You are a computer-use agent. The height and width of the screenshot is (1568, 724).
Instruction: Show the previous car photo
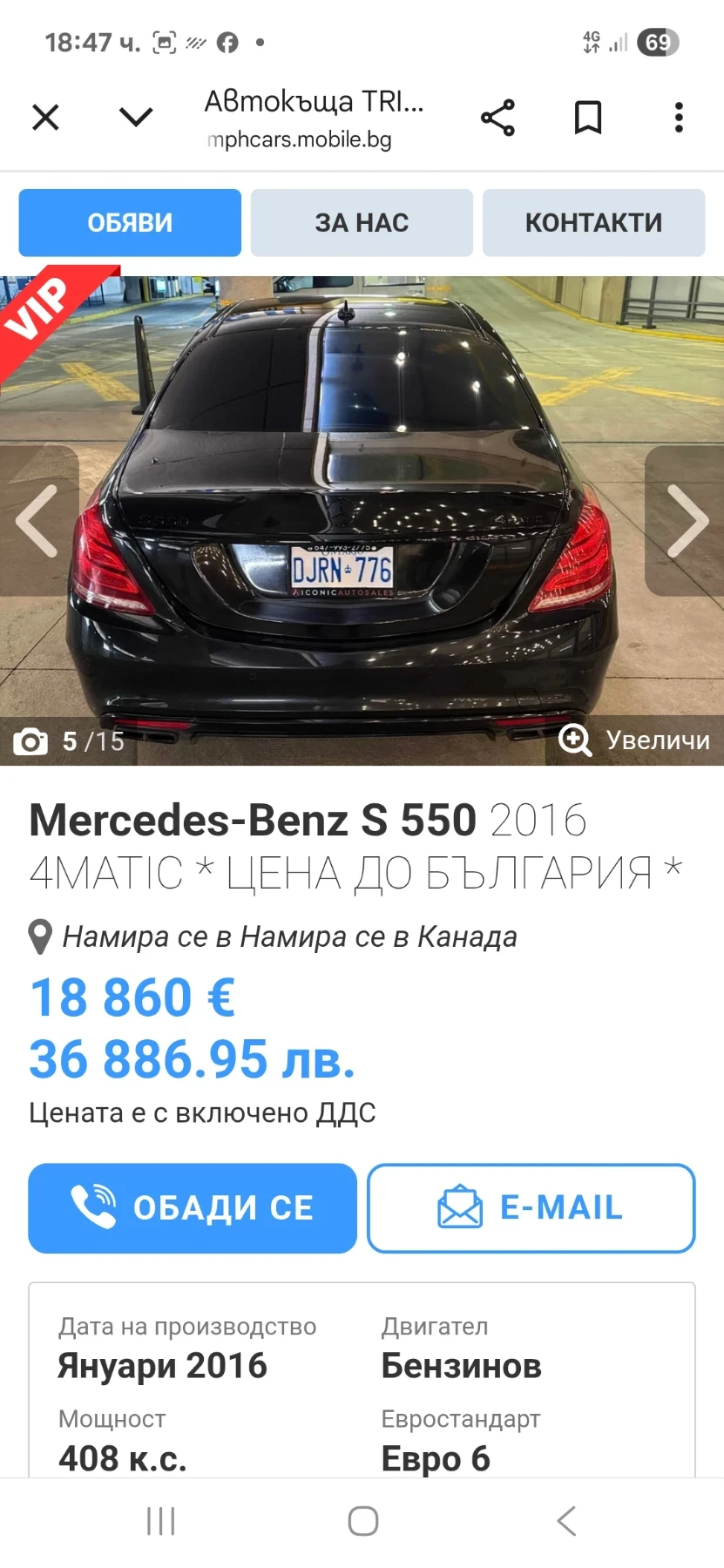pos(37,521)
